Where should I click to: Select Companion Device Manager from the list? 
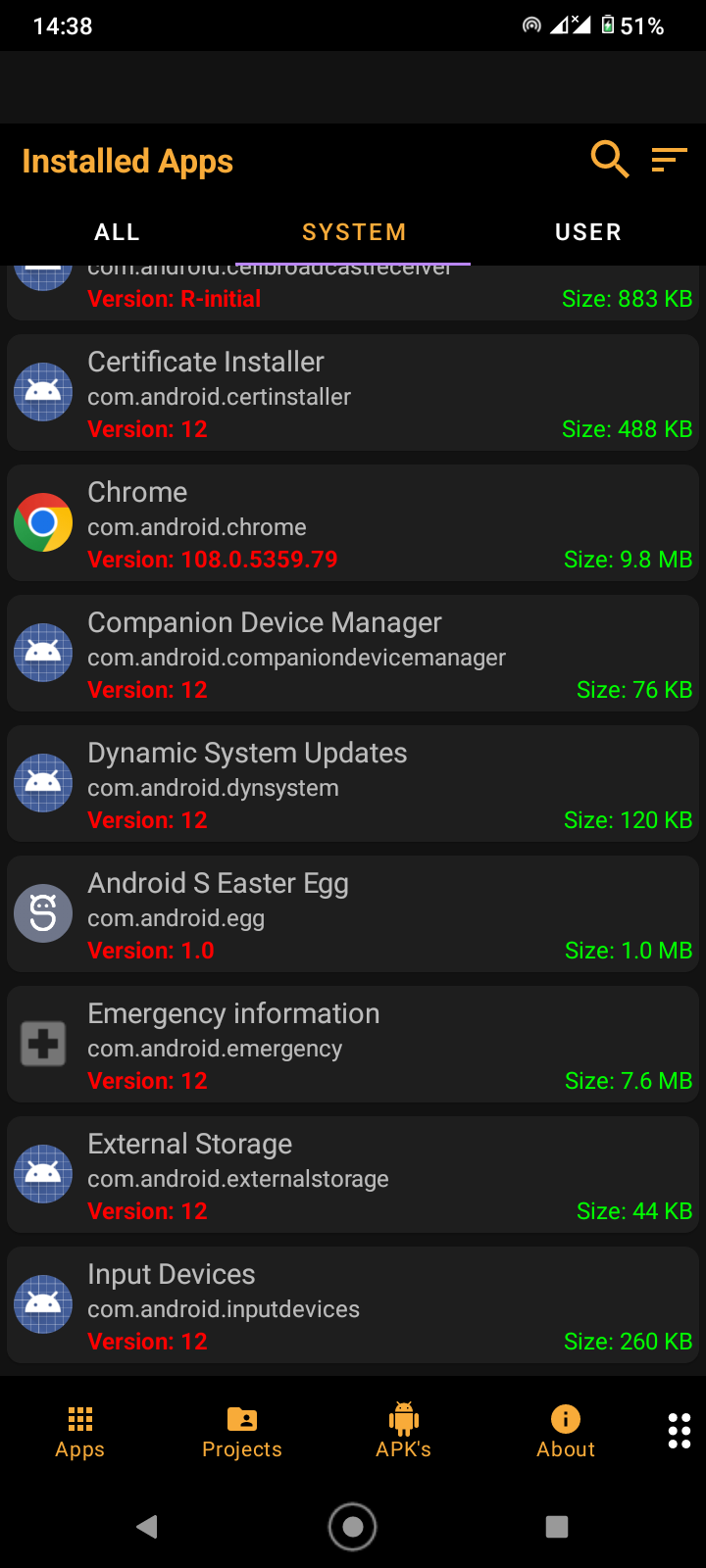point(353,654)
